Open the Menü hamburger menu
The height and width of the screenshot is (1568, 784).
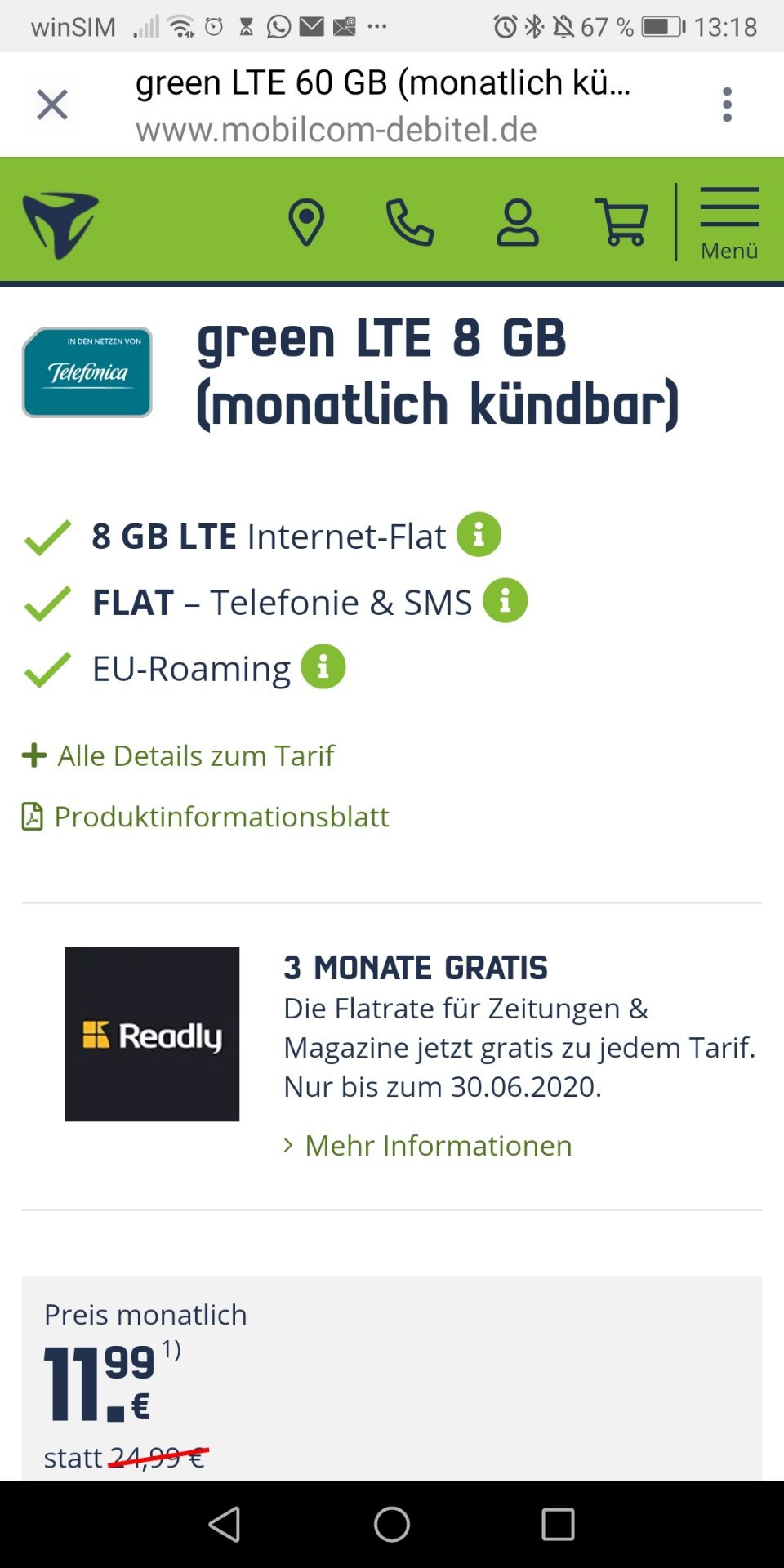tap(729, 224)
